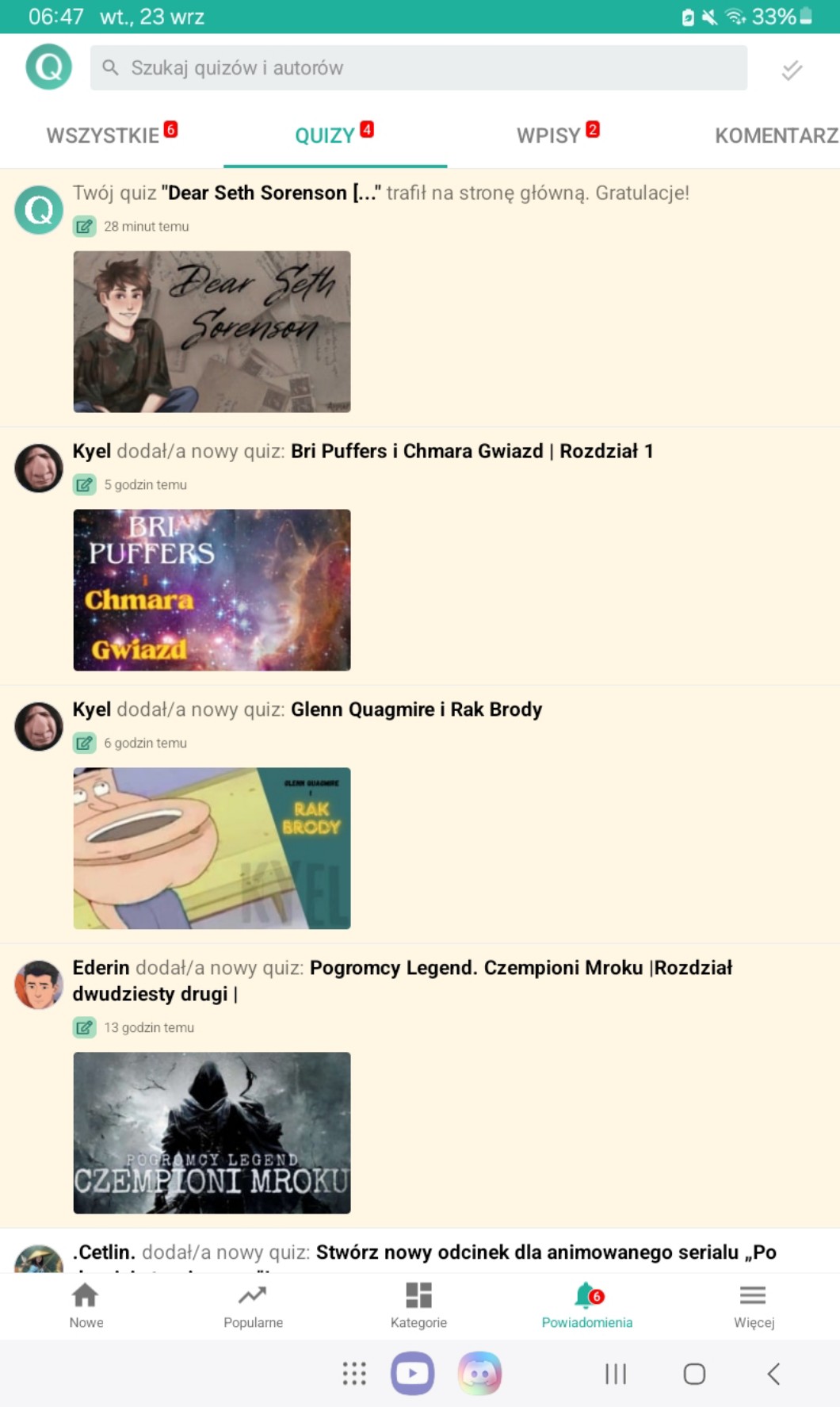
Task: Open Bri Puffers i Chmara Gwiazd notification
Action: pyautogui.click(x=472, y=451)
